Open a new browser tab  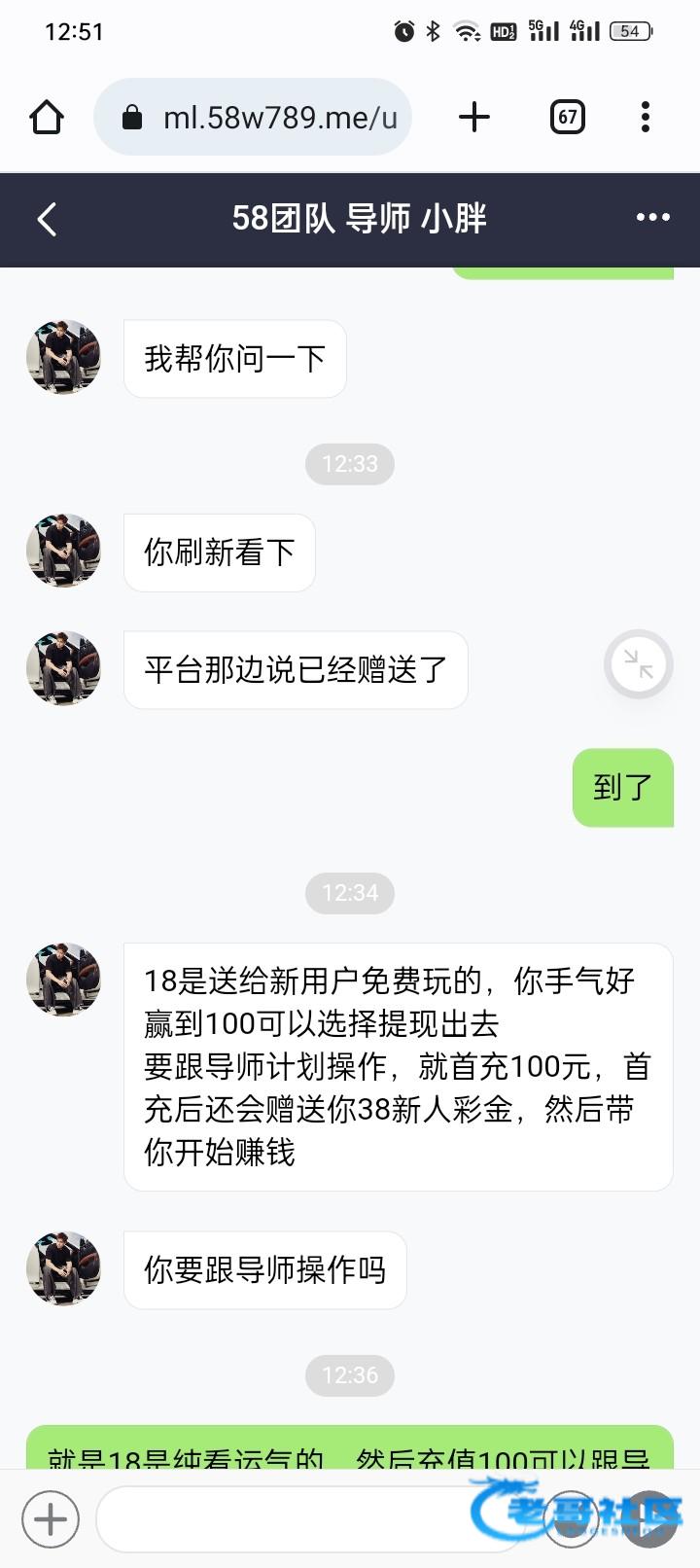pos(474,118)
